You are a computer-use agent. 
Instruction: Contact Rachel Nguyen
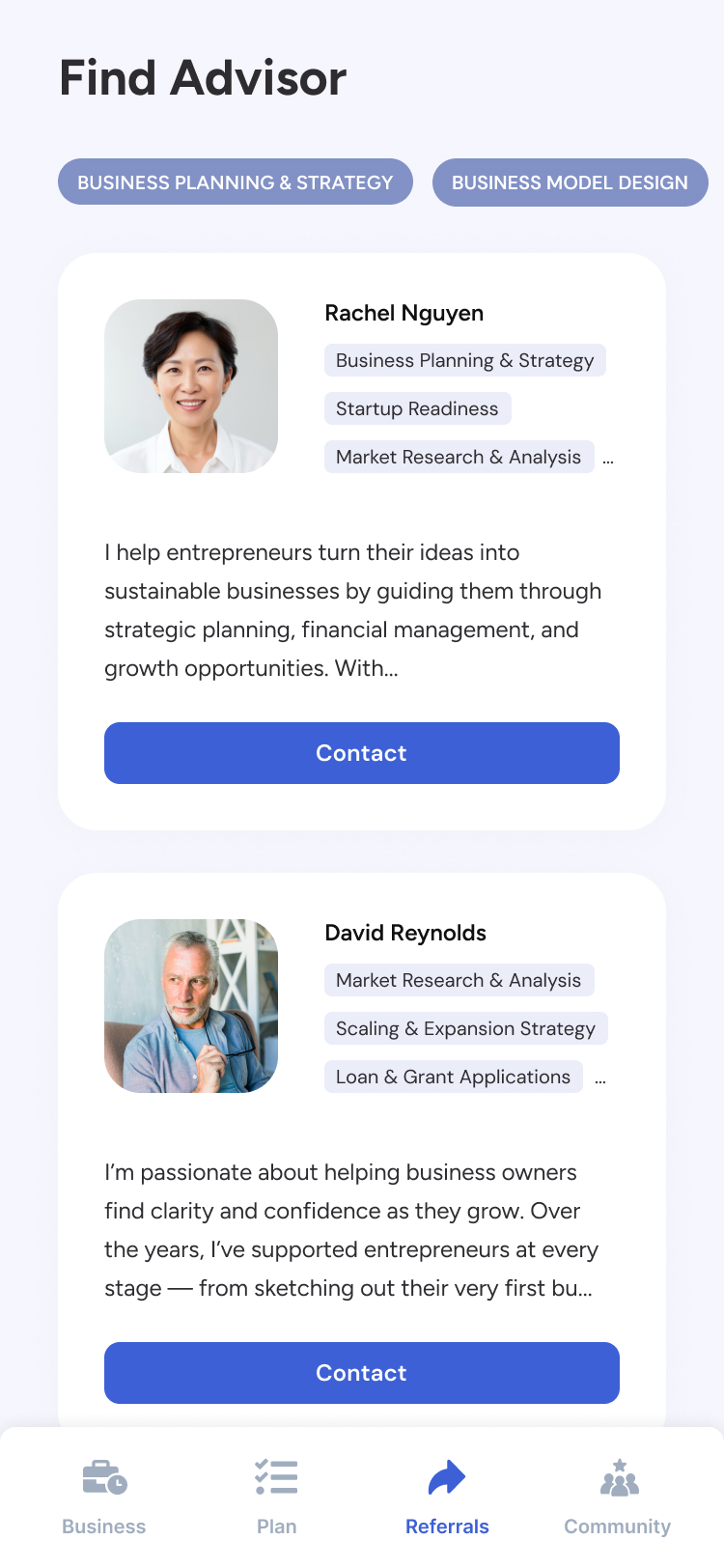[361, 753]
